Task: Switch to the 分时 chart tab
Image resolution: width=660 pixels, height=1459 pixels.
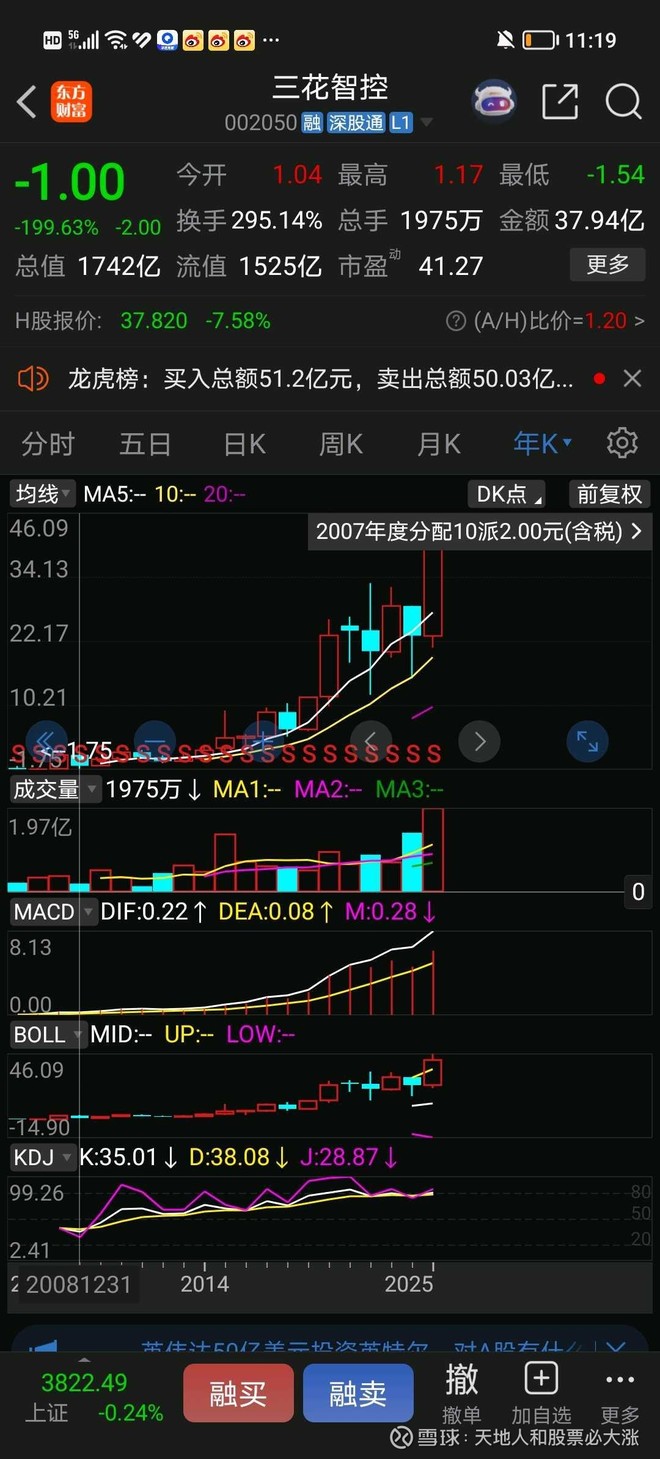Action: [x=48, y=443]
